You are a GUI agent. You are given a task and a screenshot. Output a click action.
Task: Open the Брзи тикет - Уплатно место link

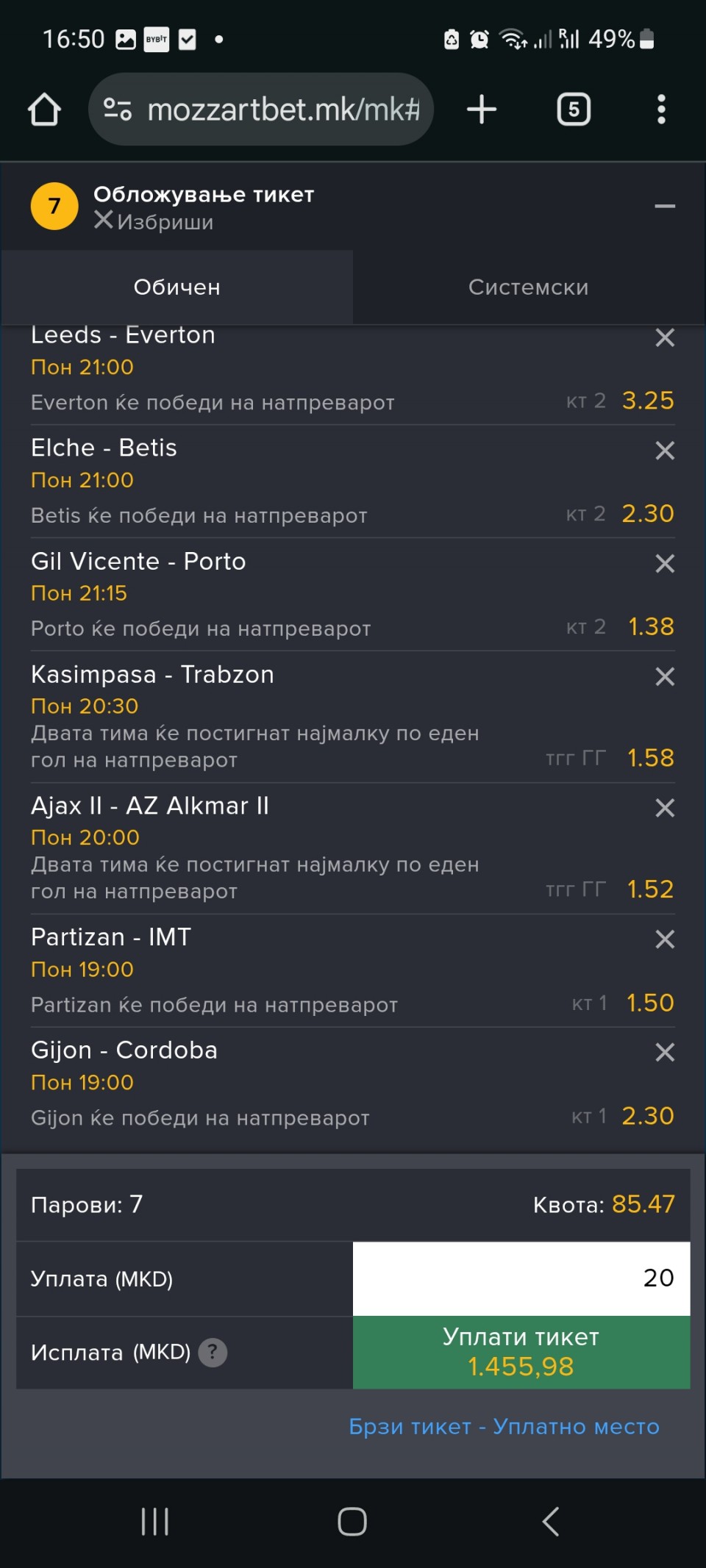(x=504, y=1427)
